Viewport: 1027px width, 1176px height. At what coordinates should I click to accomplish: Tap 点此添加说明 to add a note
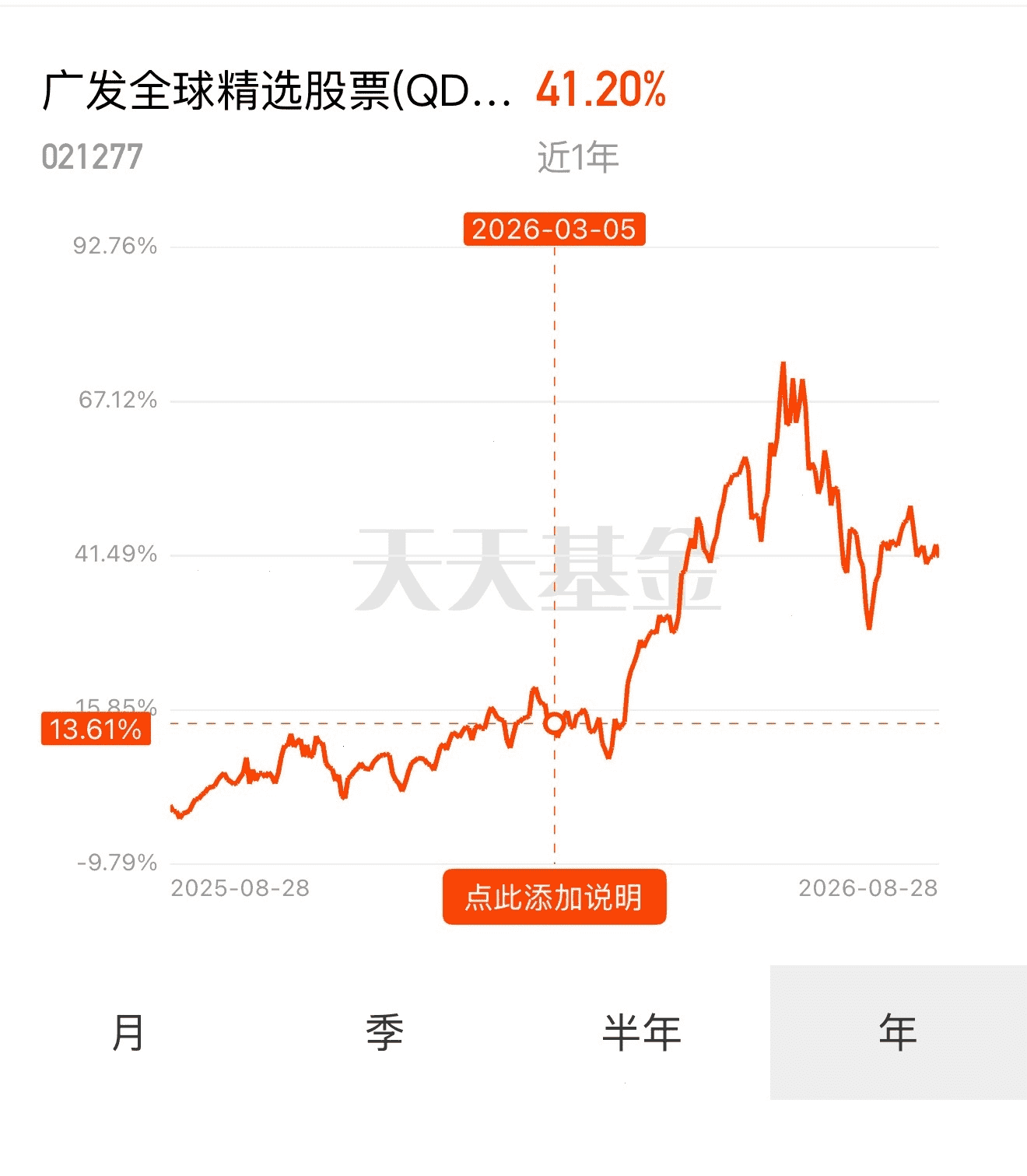point(554,897)
